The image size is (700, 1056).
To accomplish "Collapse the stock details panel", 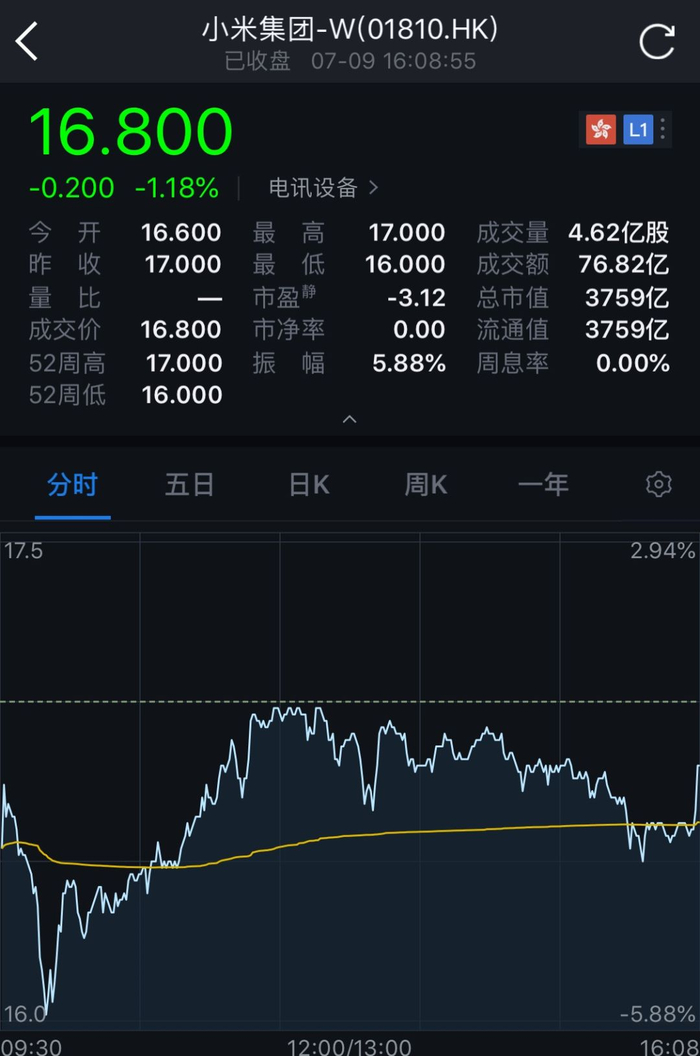I will (349, 420).
